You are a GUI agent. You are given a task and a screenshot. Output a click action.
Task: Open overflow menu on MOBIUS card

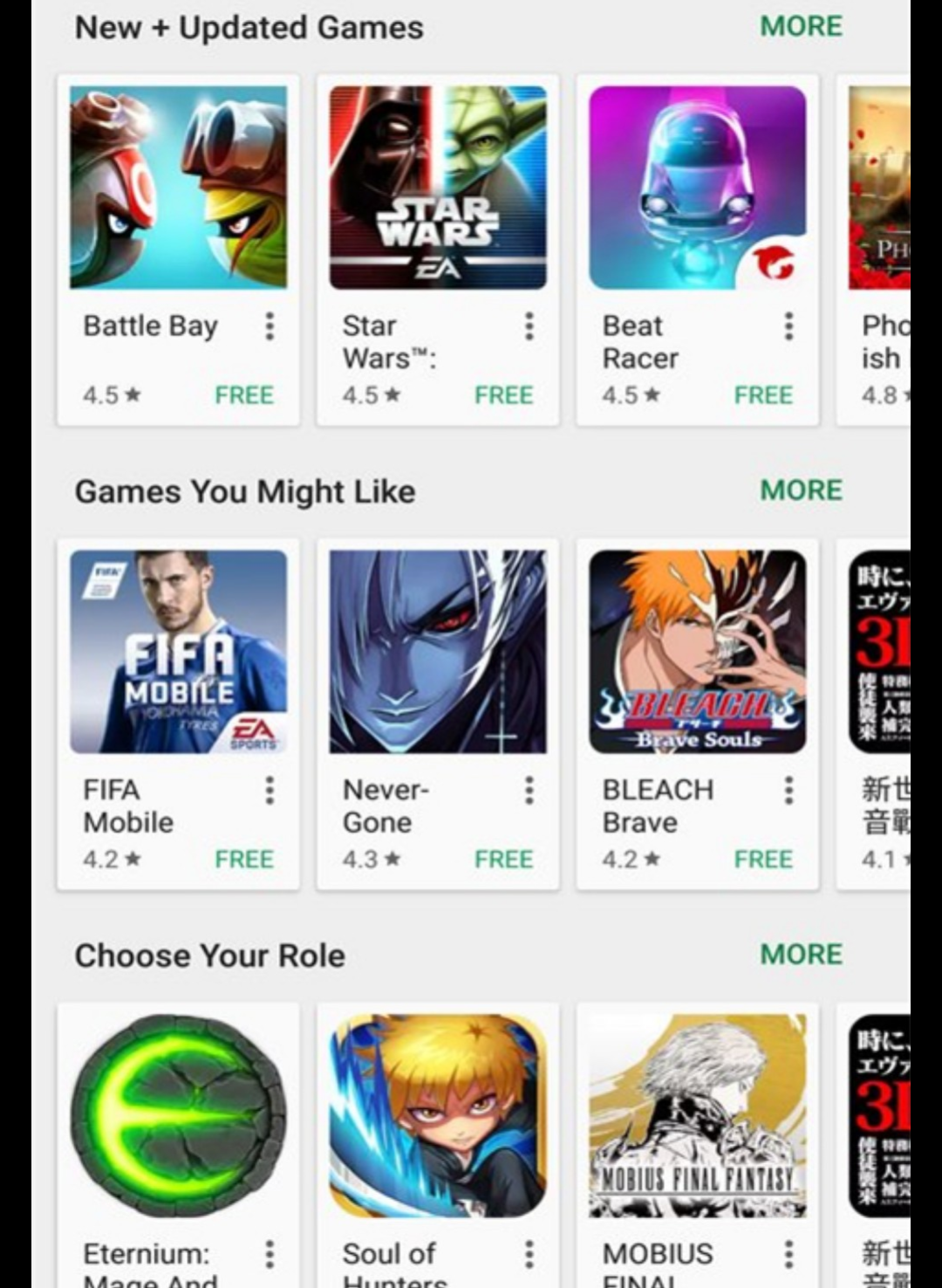tap(788, 1255)
